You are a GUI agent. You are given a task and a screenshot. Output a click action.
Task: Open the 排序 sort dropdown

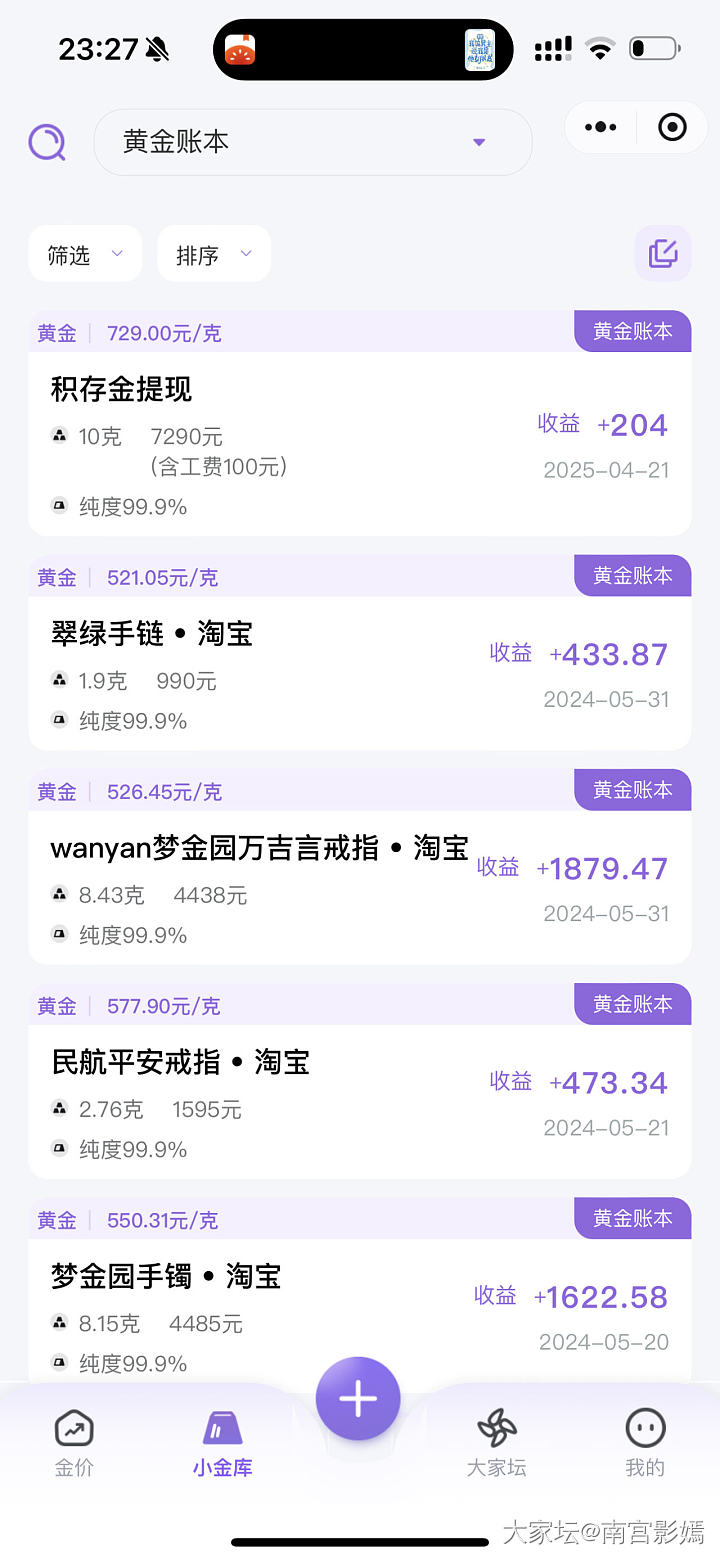tap(214, 255)
